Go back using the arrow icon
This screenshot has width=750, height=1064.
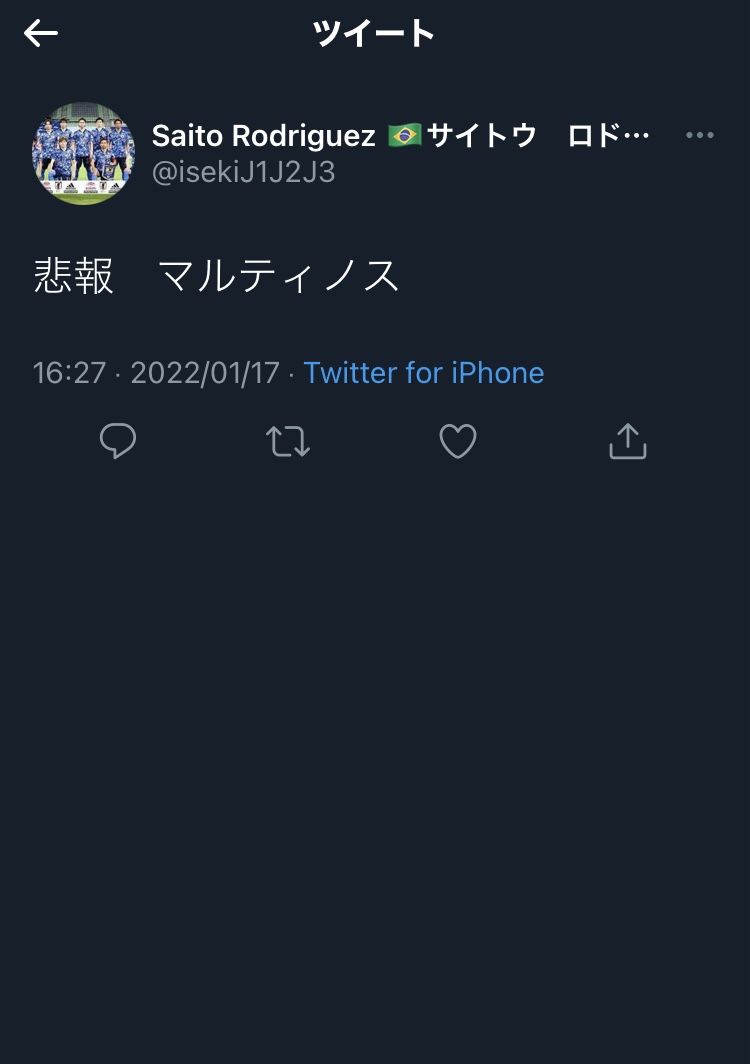pyautogui.click(x=41, y=34)
